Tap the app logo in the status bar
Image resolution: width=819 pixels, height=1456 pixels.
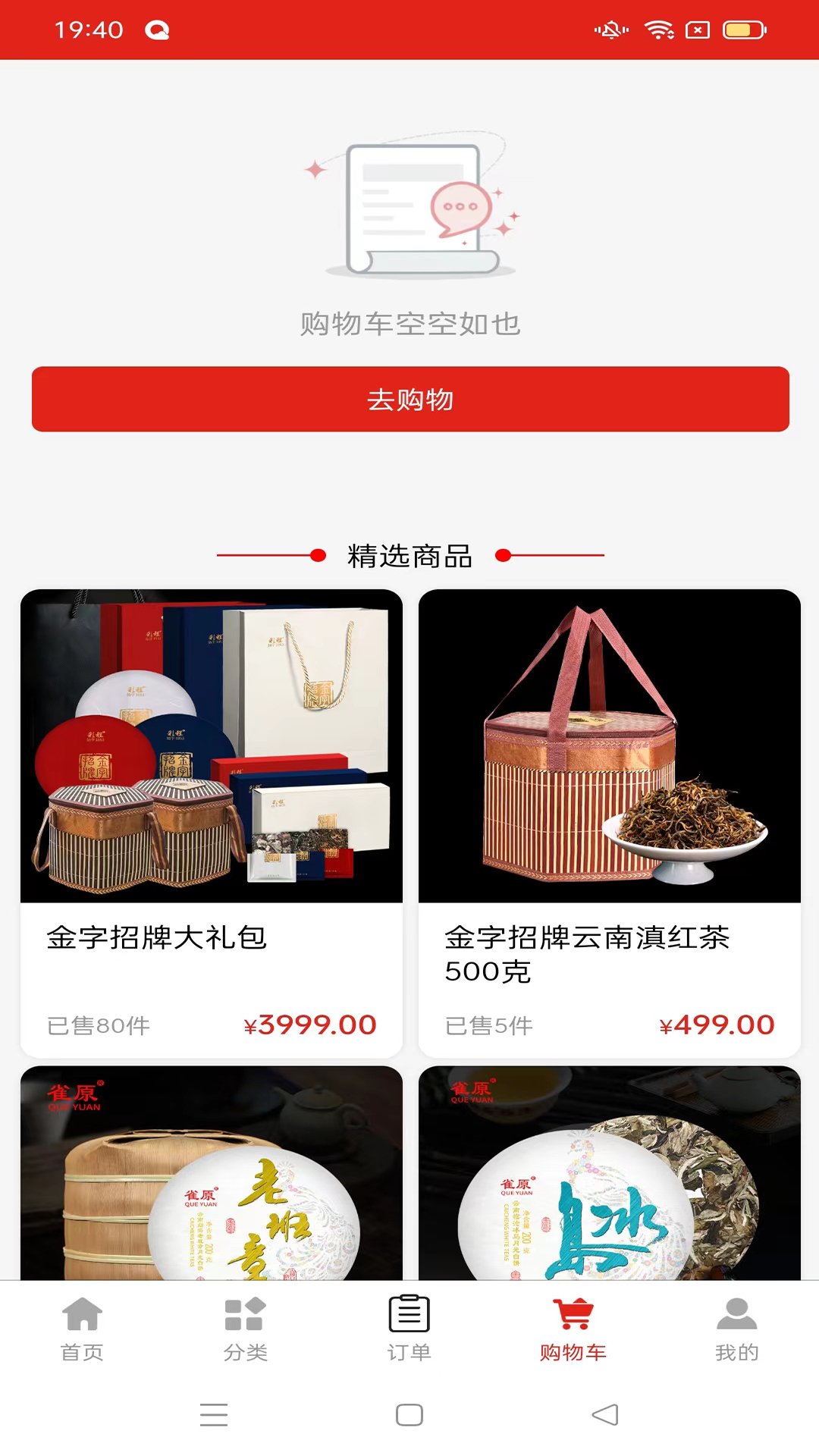(155, 30)
